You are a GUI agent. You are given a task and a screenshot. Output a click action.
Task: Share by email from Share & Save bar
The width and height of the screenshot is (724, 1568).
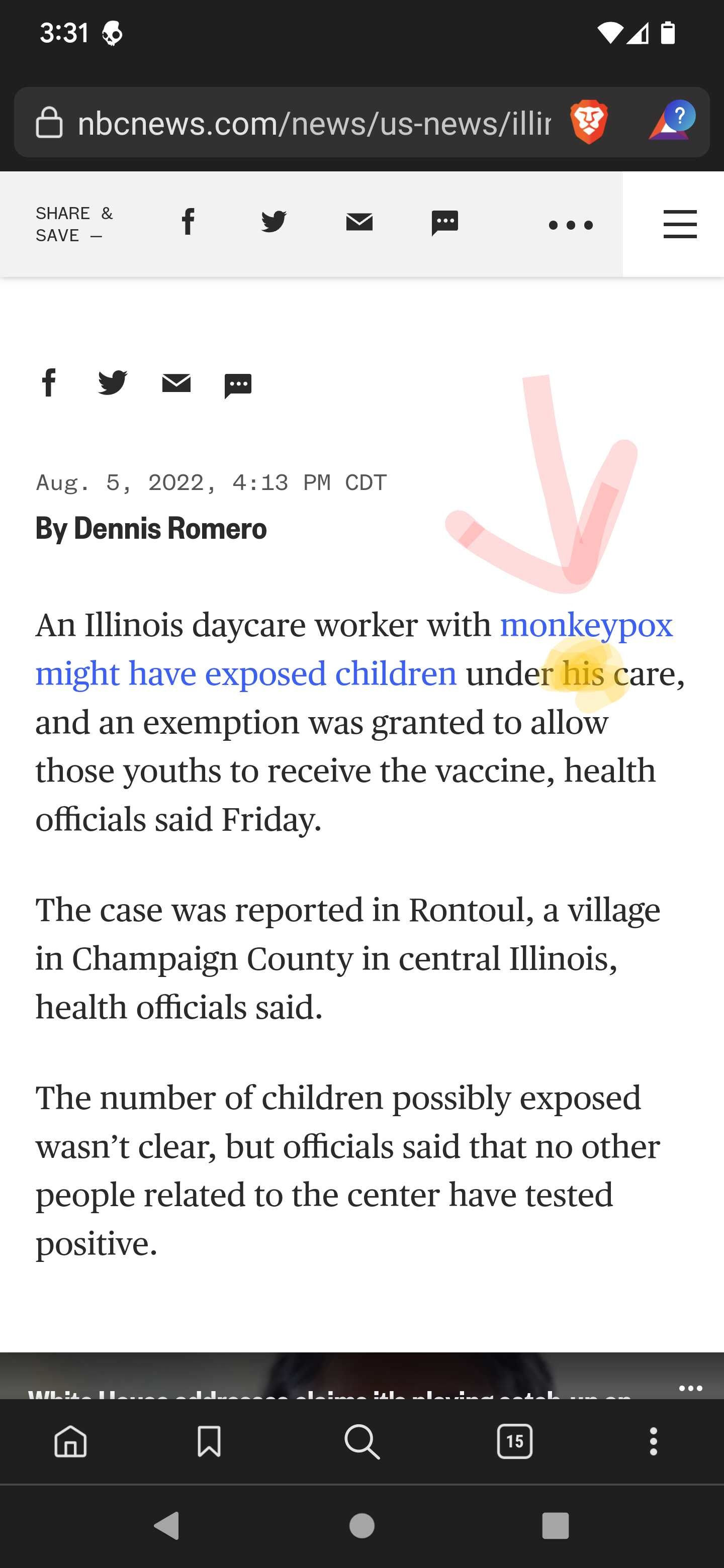point(359,222)
